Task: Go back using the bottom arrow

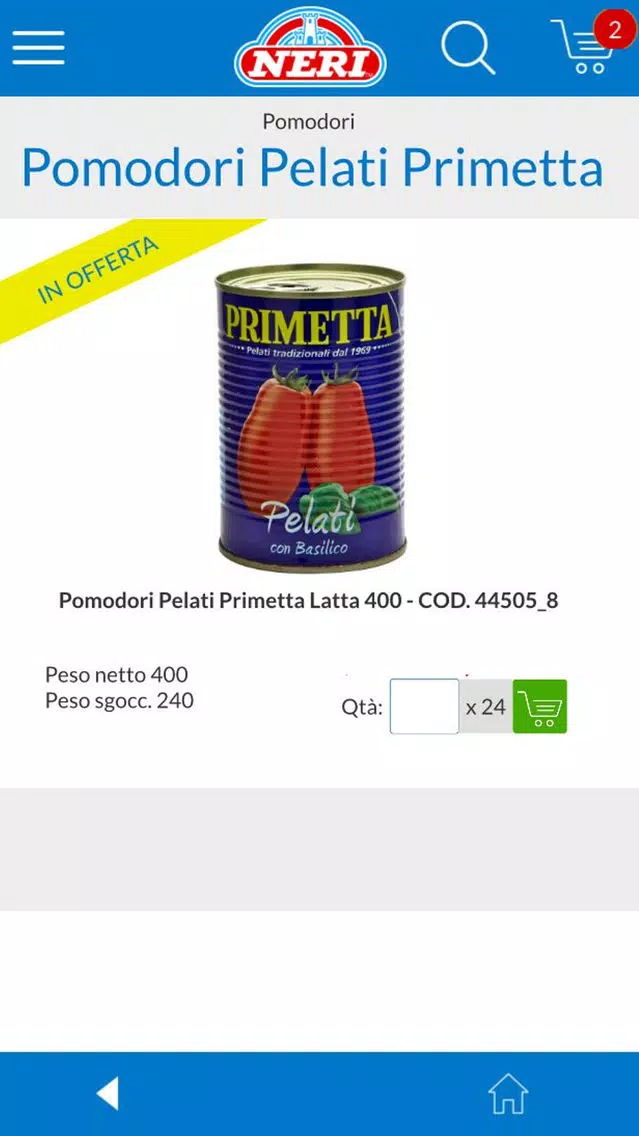Action: point(107,1093)
